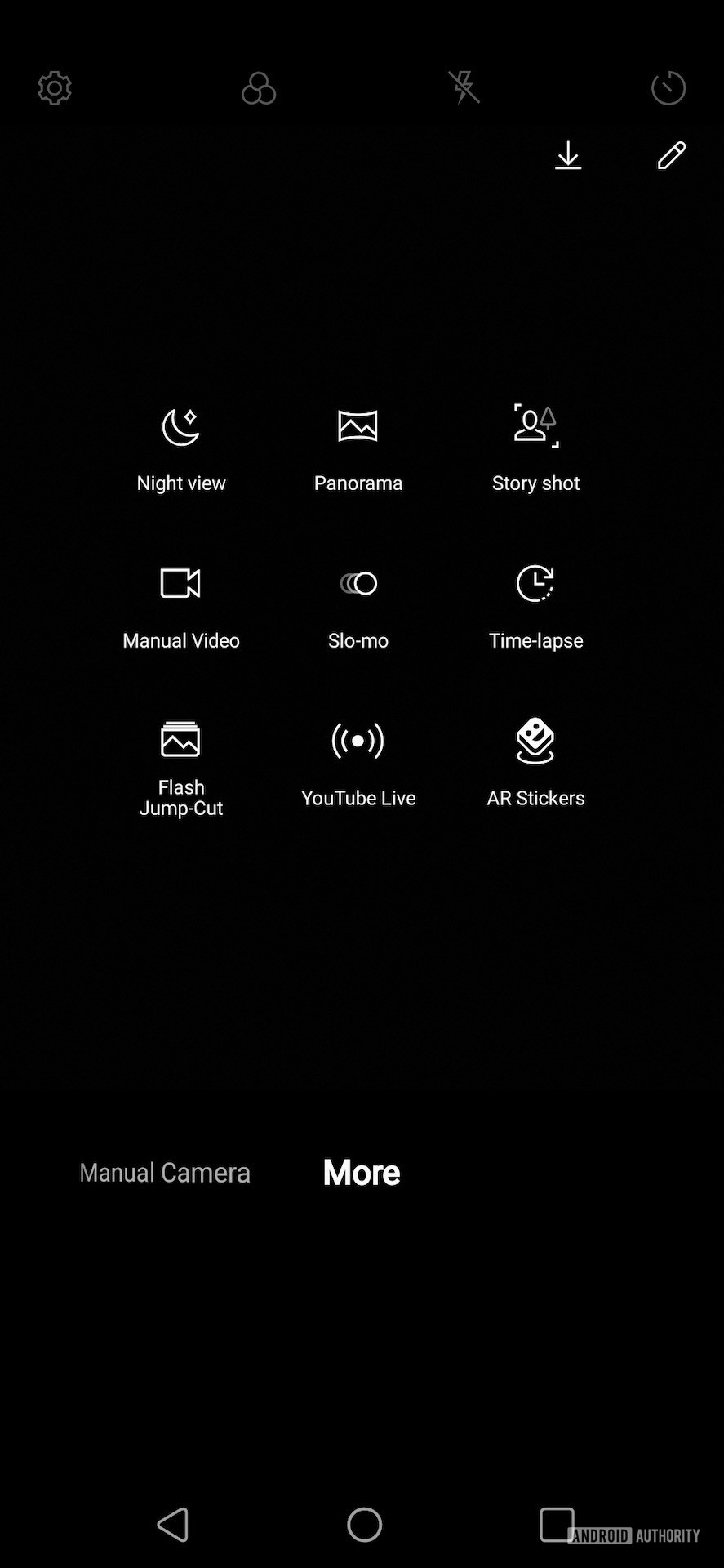Switch to the Manual Camera tab
The image size is (724, 1568).
[165, 1173]
